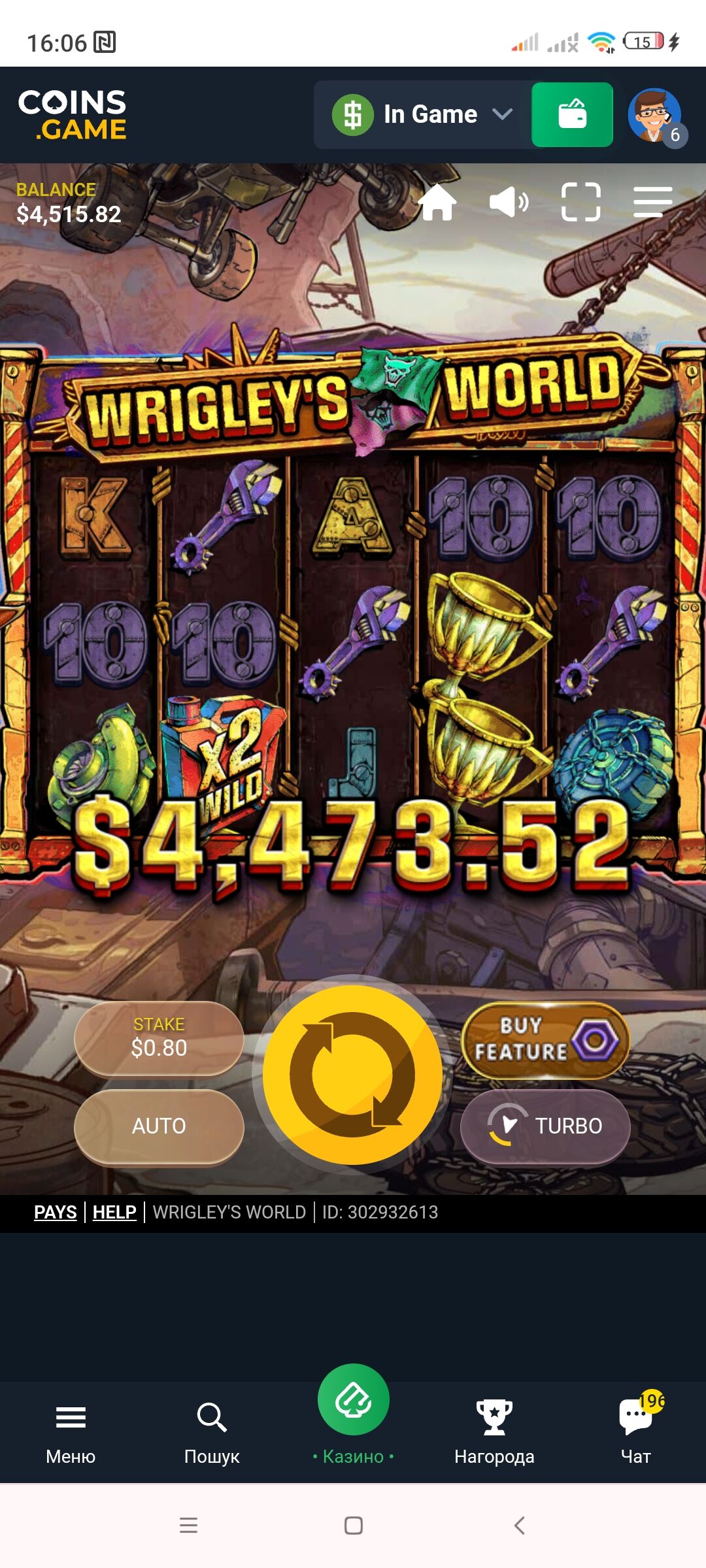This screenshot has width=706, height=1568.
Task: Open the green wallet button
Action: 572,114
